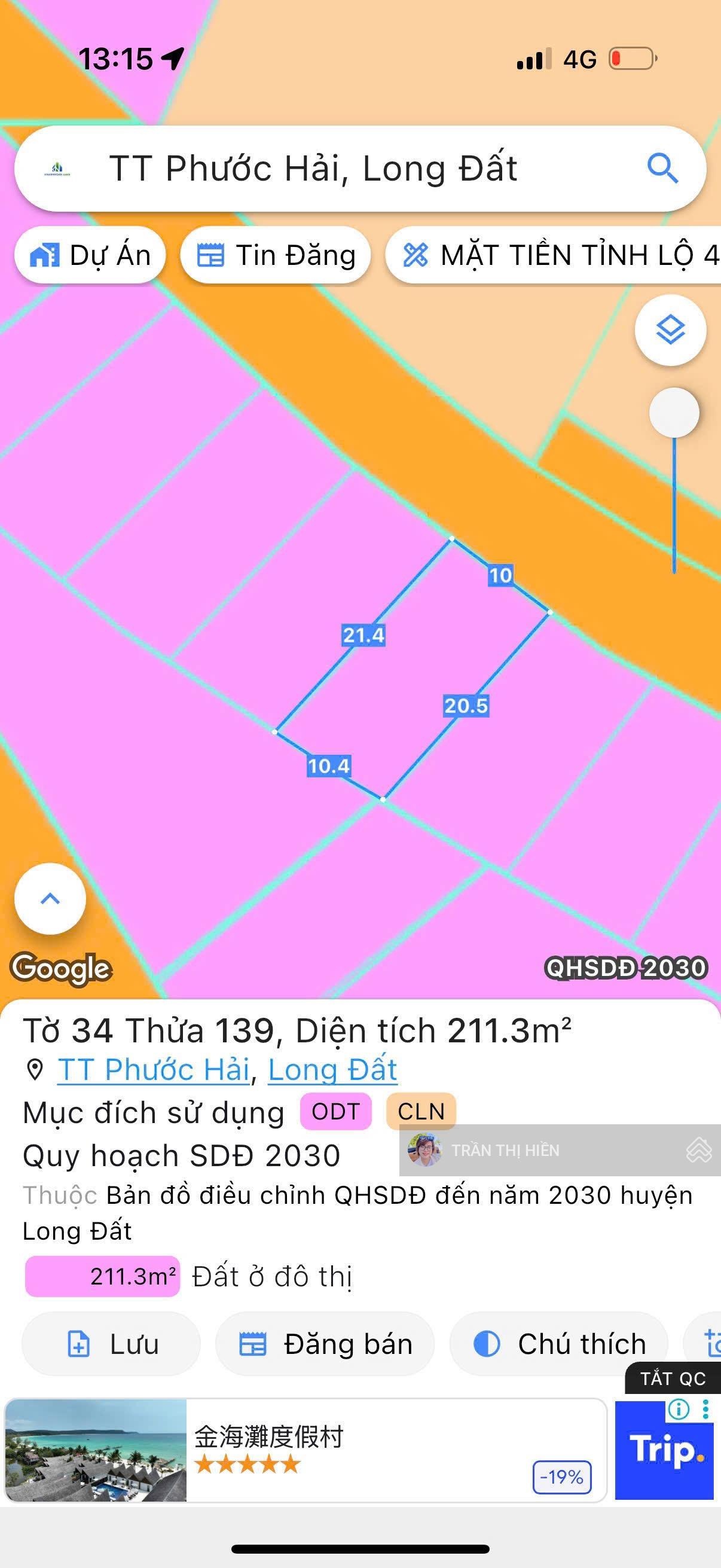Turn off ads with TẮT QC
The image size is (721, 1568).
673,1378
